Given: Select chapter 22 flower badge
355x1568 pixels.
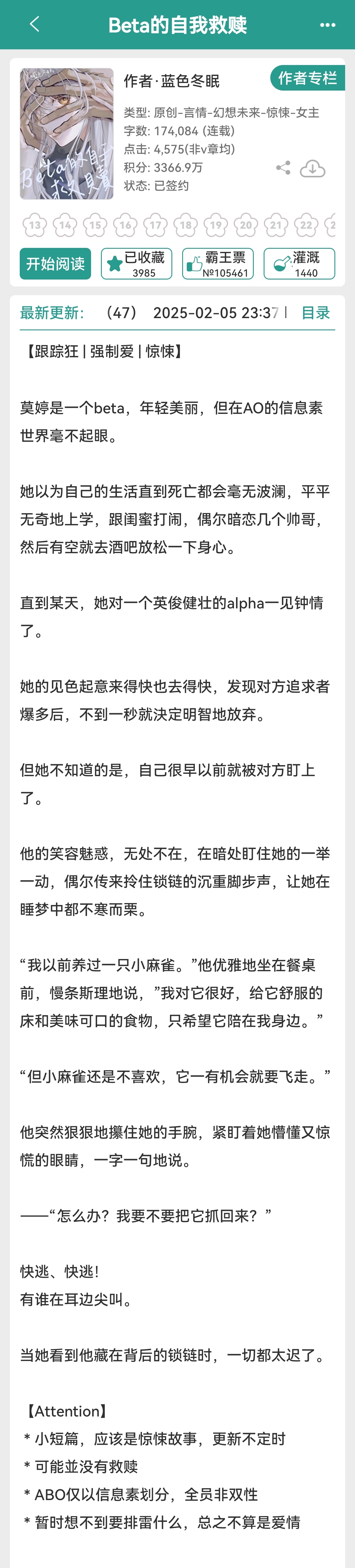Looking at the screenshot, I should 306,225.
